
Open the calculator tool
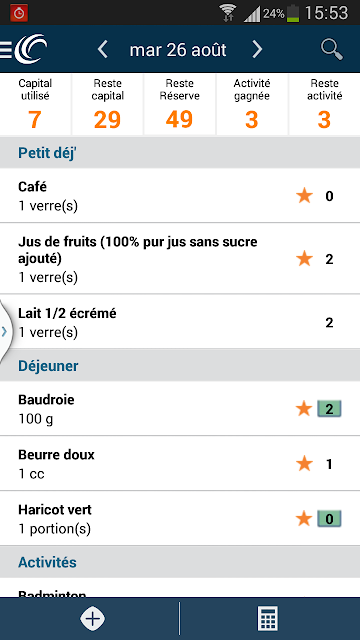click(268, 618)
